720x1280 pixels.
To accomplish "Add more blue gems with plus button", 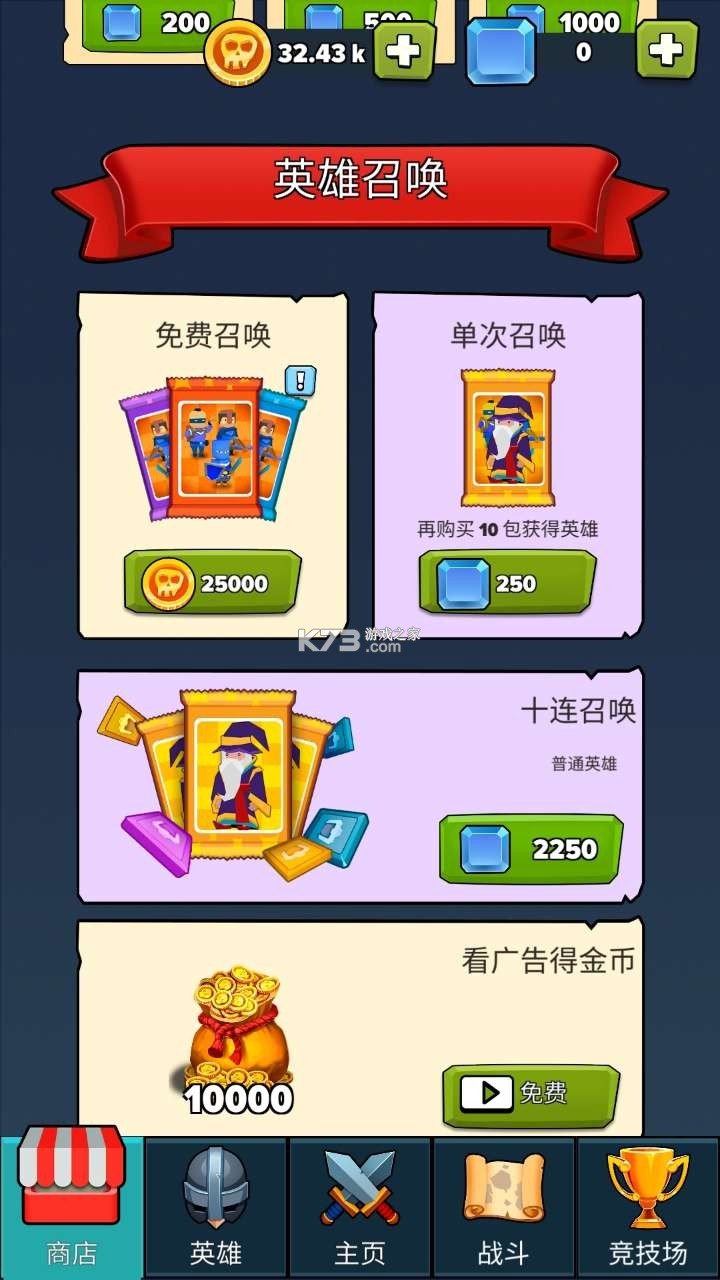I will (667, 50).
